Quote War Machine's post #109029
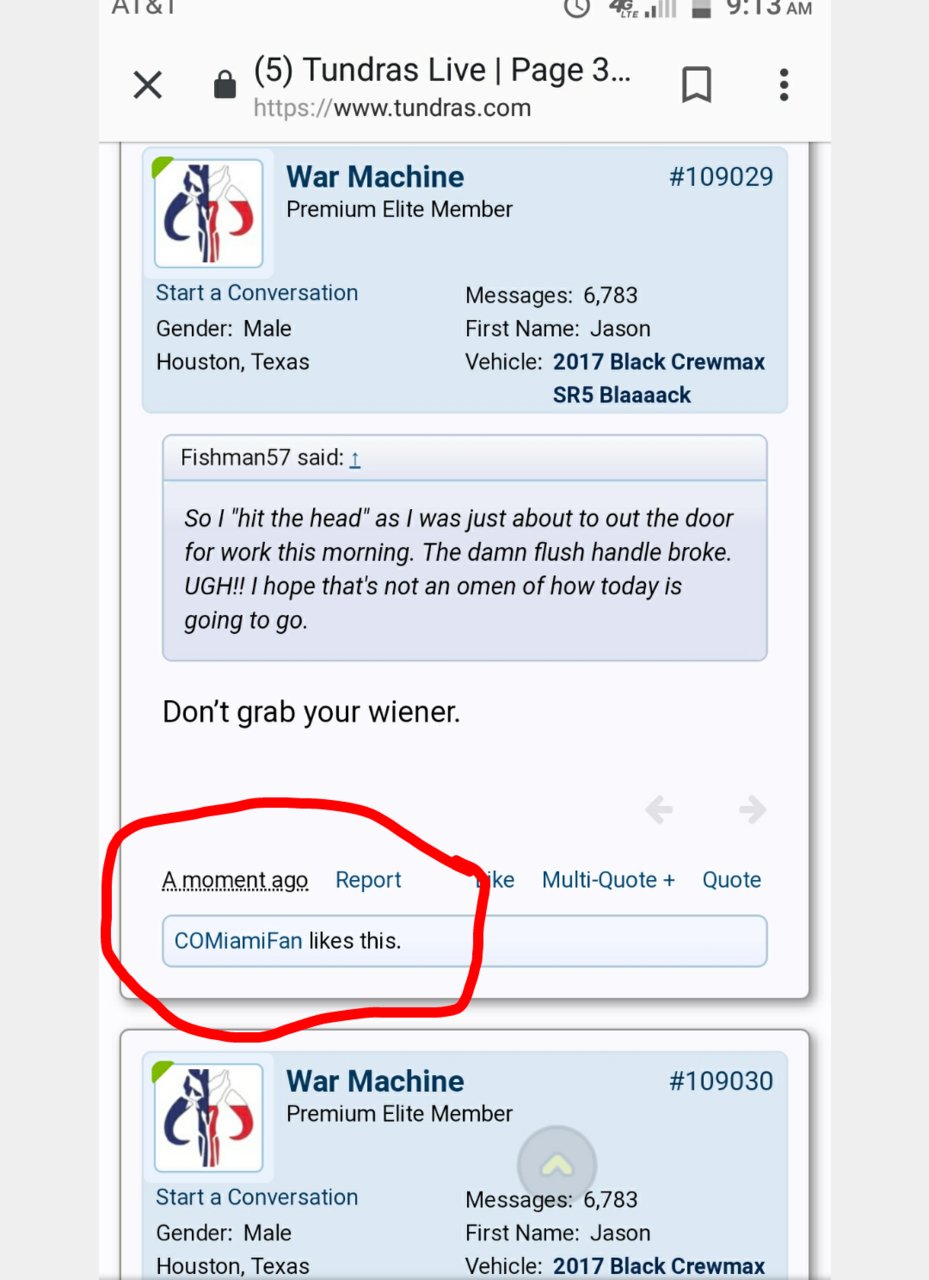 click(731, 880)
